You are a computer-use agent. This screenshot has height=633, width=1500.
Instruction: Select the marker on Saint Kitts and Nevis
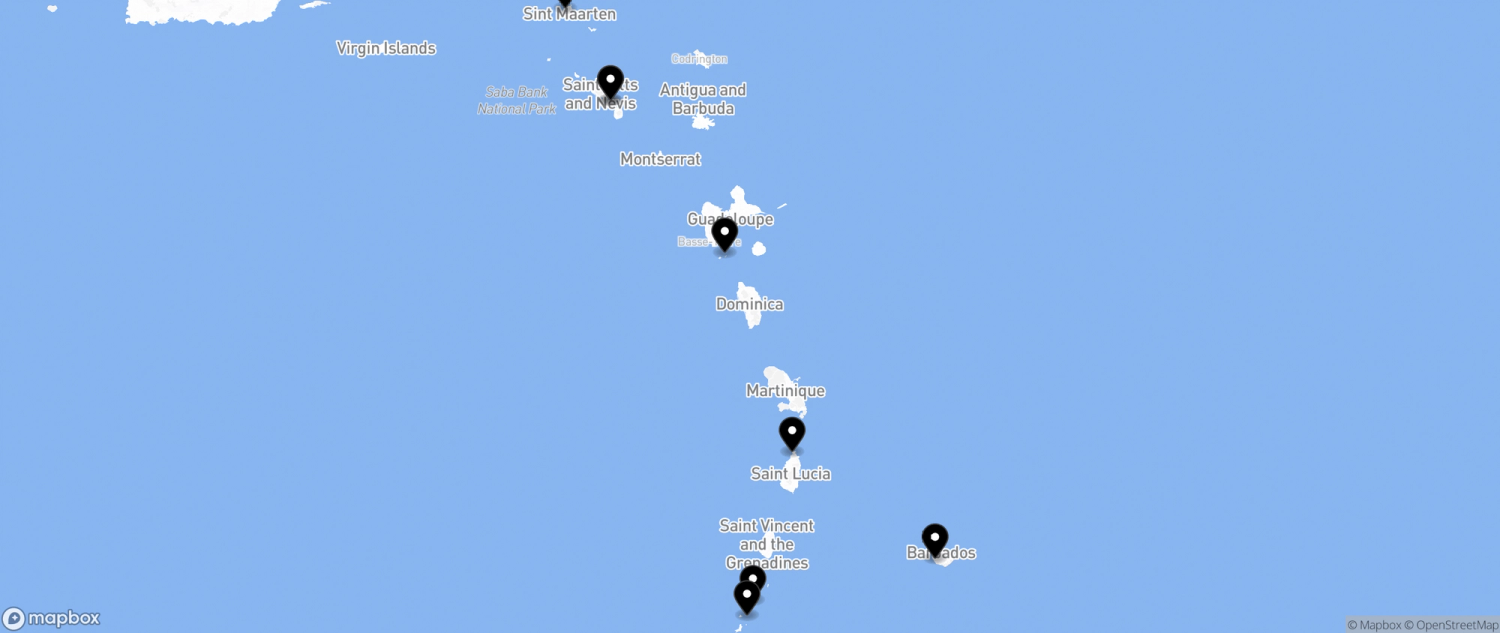[x=610, y=82]
